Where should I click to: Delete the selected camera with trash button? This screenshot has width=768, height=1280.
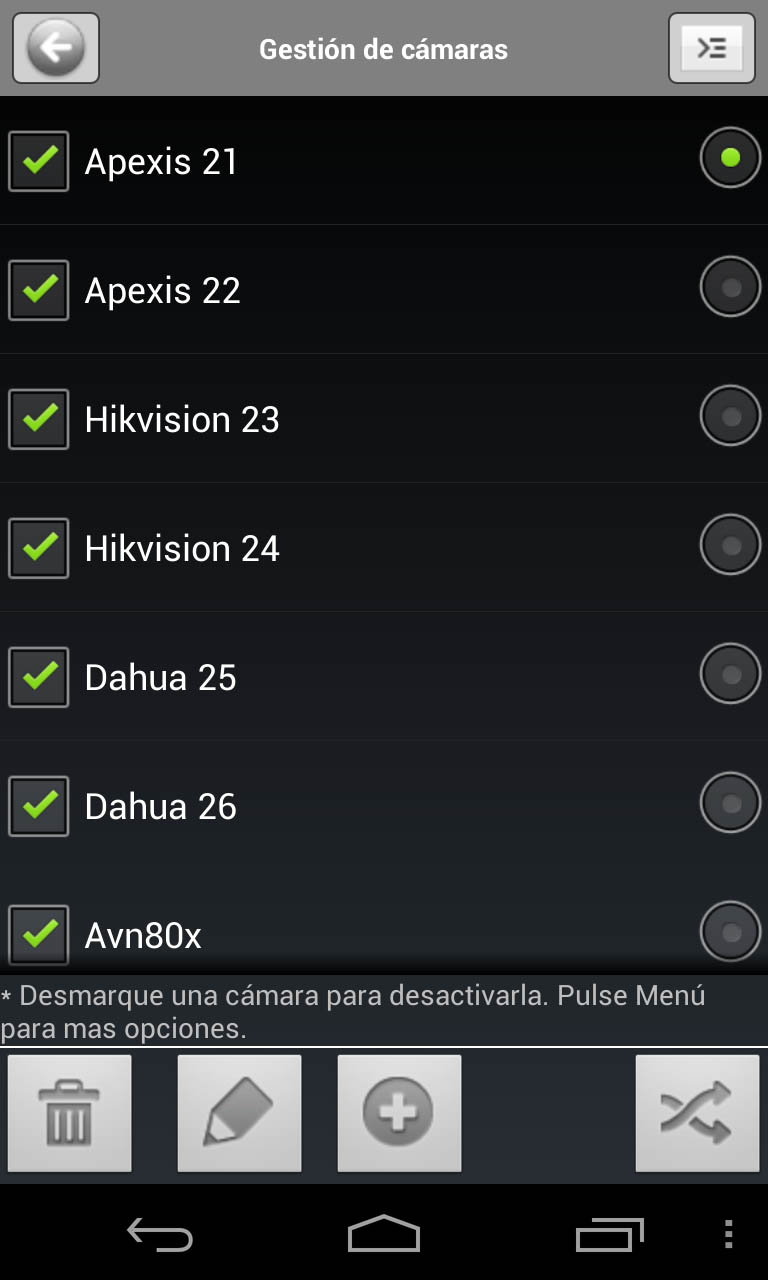click(x=70, y=1113)
